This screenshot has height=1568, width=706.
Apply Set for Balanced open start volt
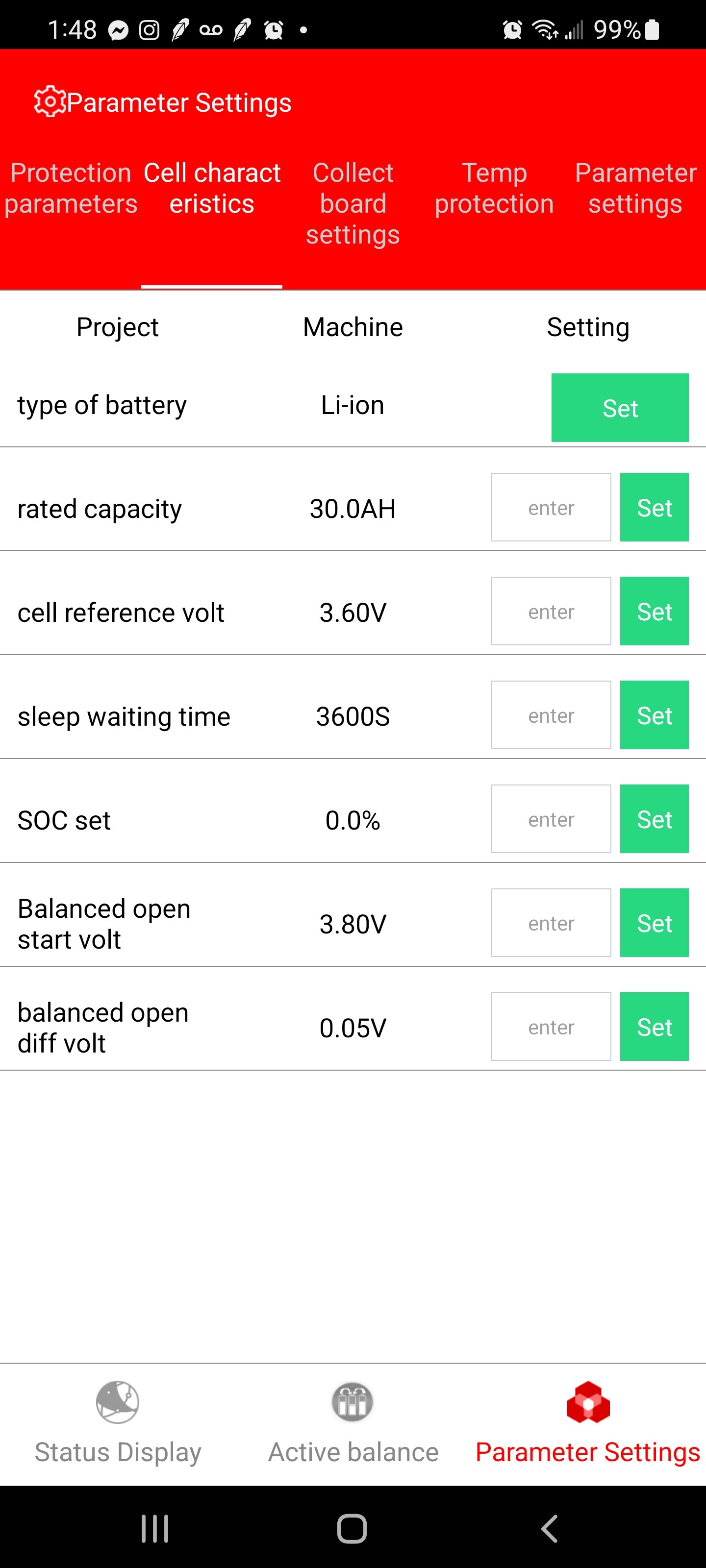[x=654, y=923]
